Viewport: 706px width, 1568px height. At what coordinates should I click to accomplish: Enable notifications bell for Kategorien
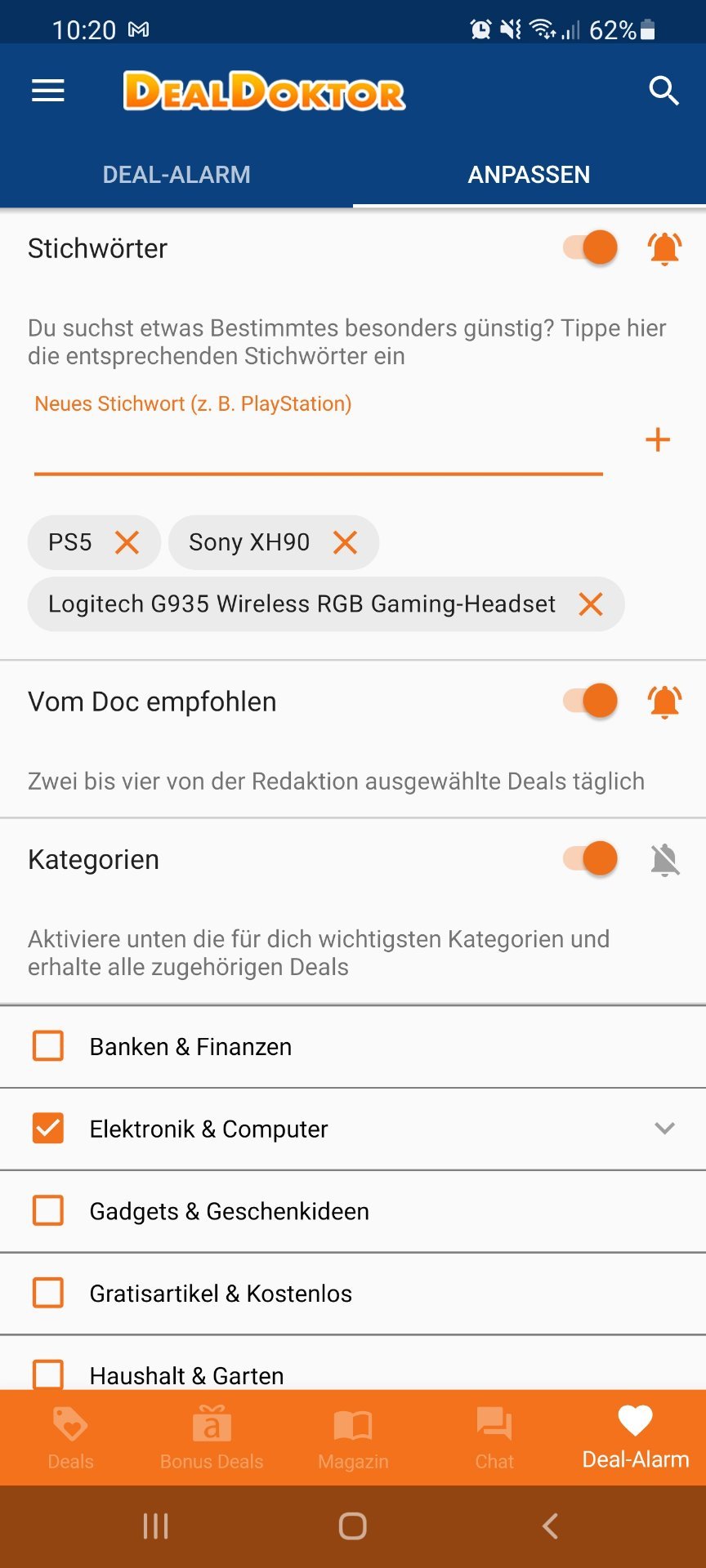pyautogui.click(x=665, y=860)
